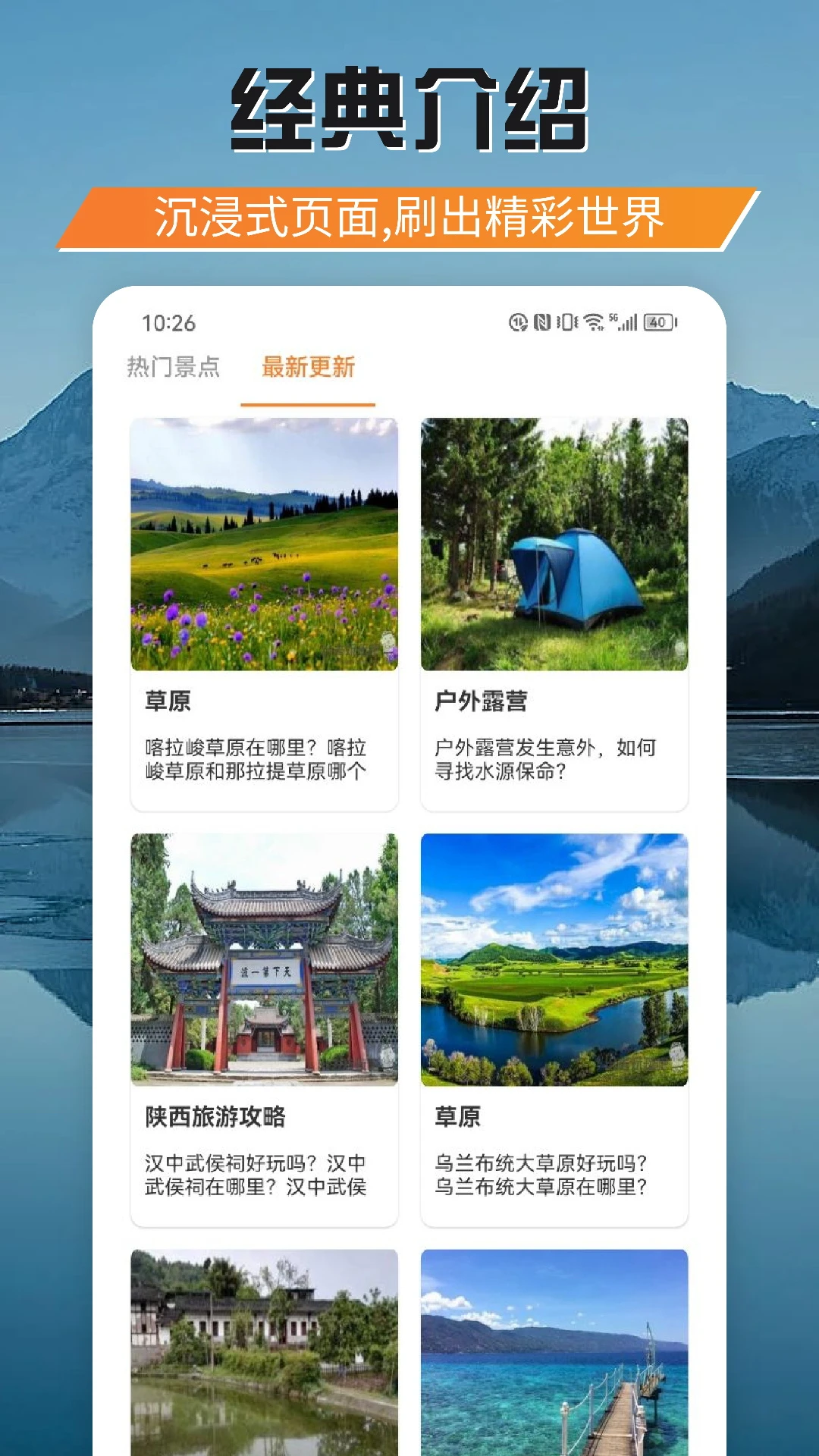Tap the vibrate mode status icon
The height and width of the screenshot is (1456, 819).
[x=567, y=322]
